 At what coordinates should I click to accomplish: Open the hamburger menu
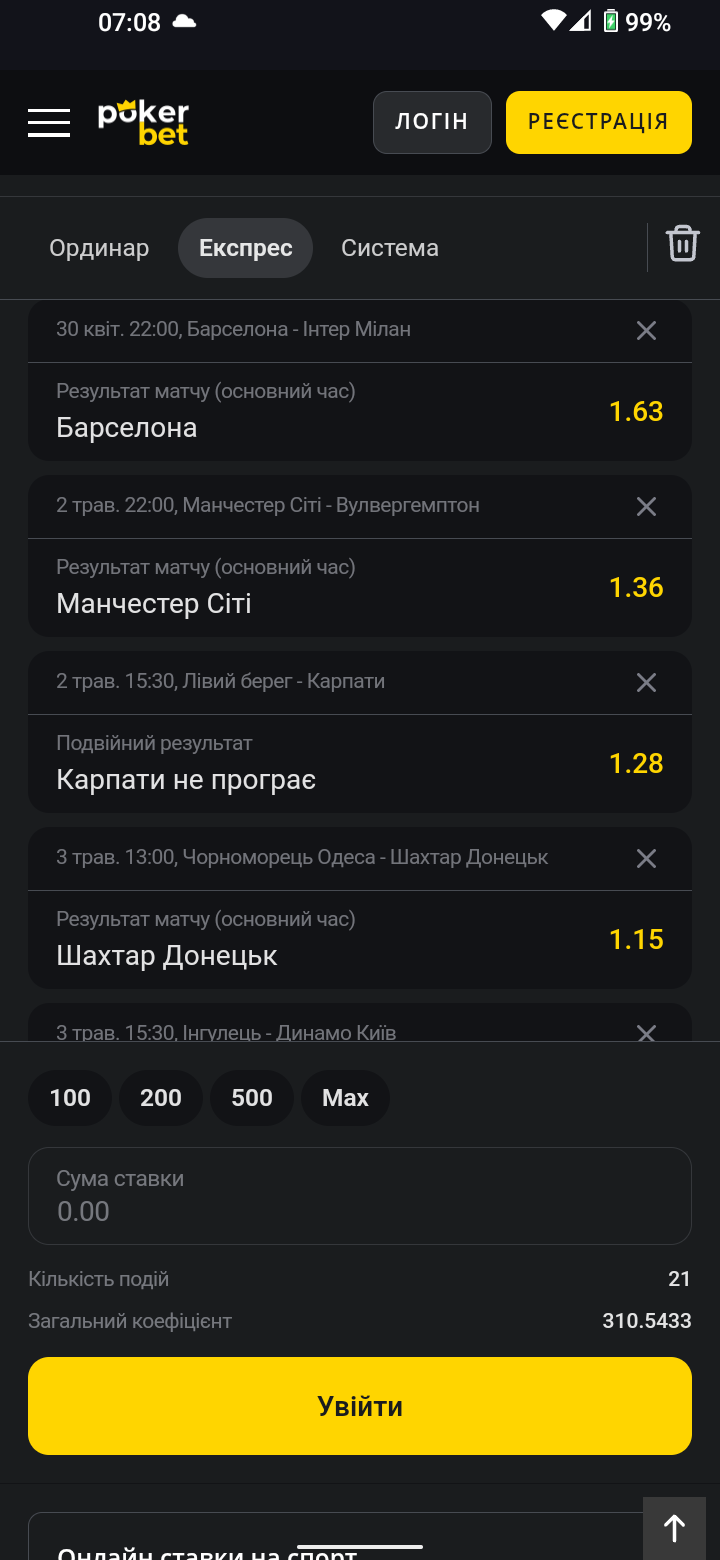tap(49, 122)
